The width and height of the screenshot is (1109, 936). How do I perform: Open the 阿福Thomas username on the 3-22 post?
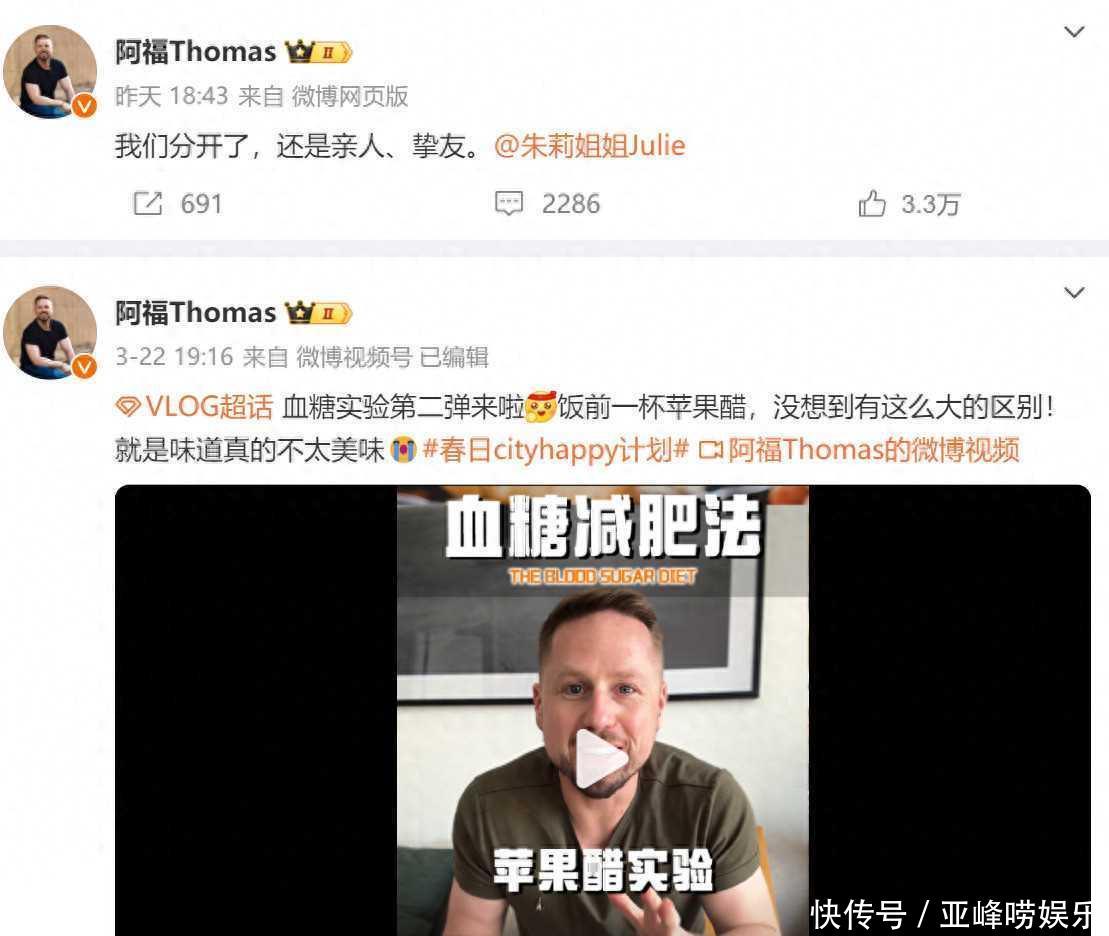point(196,313)
